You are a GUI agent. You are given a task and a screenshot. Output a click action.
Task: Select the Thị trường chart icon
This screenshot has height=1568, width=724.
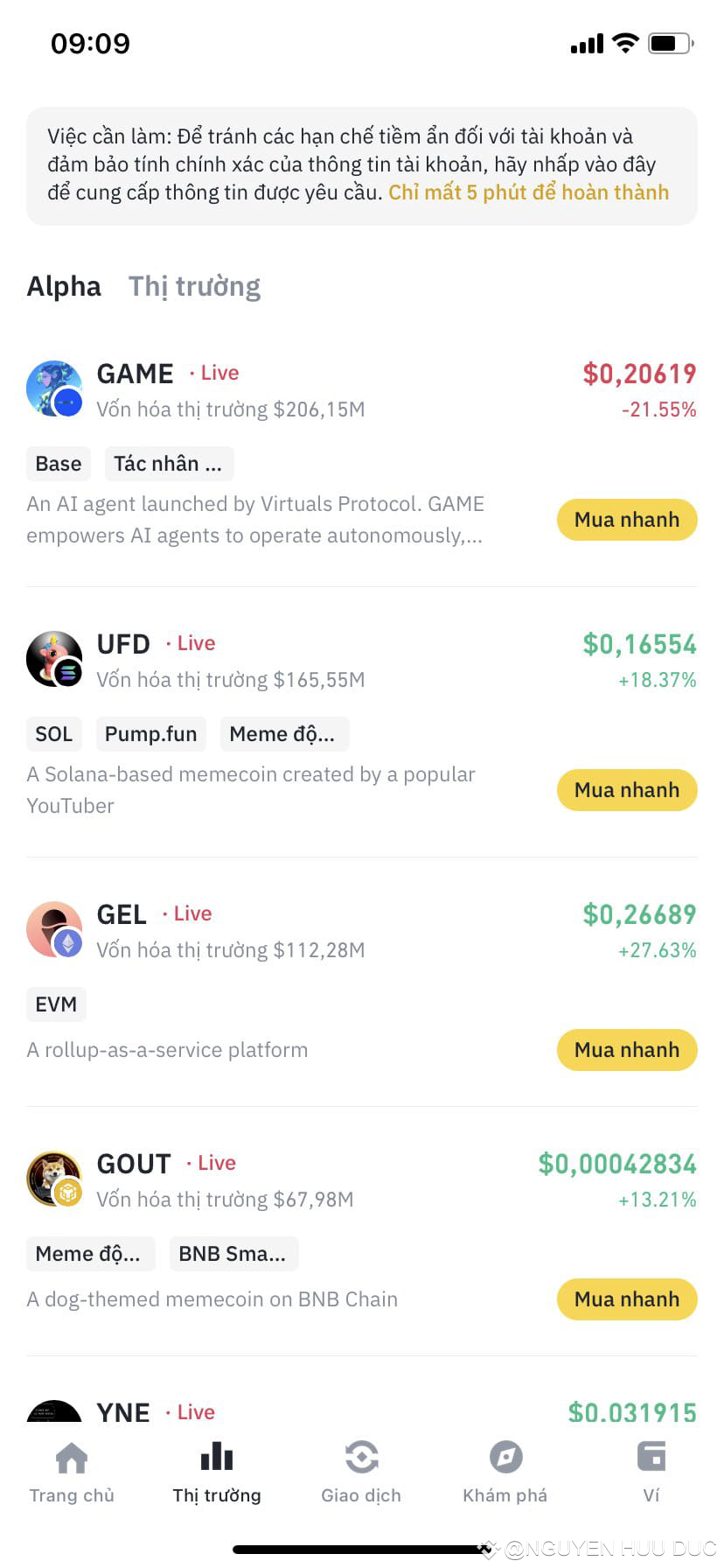click(216, 1458)
